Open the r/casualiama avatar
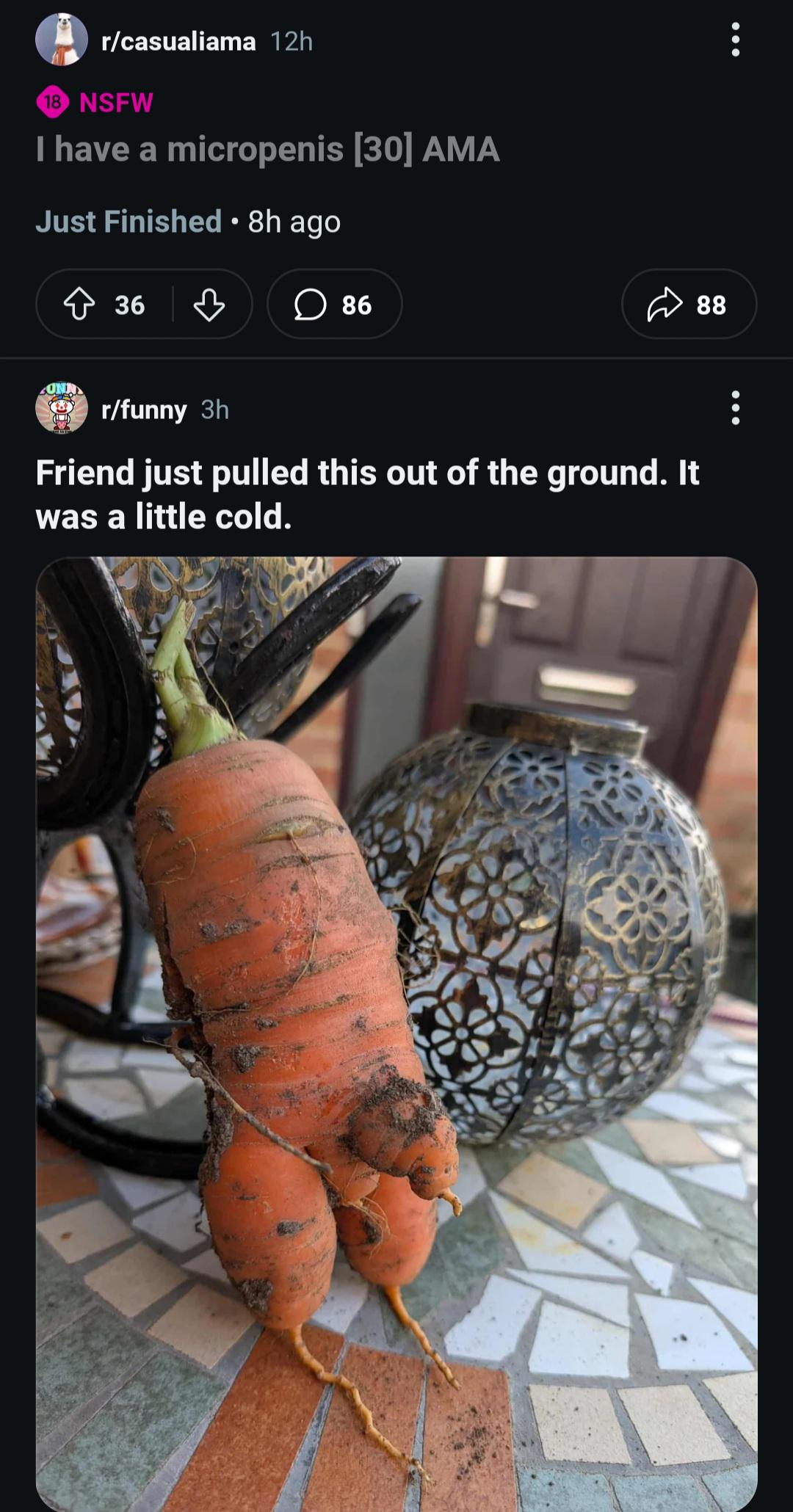This screenshot has width=793, height=1512. point(62,40)
